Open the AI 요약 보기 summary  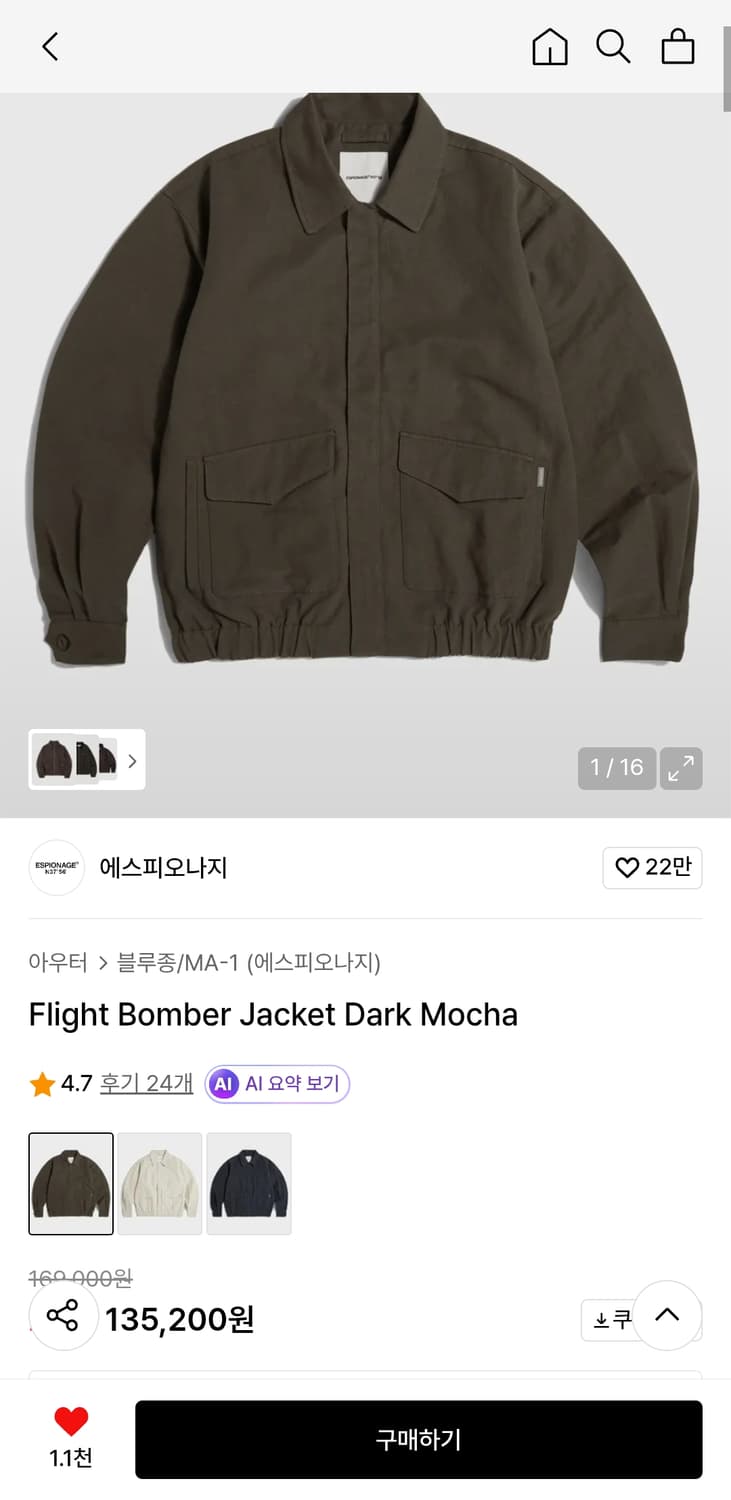click(276, 1083)
